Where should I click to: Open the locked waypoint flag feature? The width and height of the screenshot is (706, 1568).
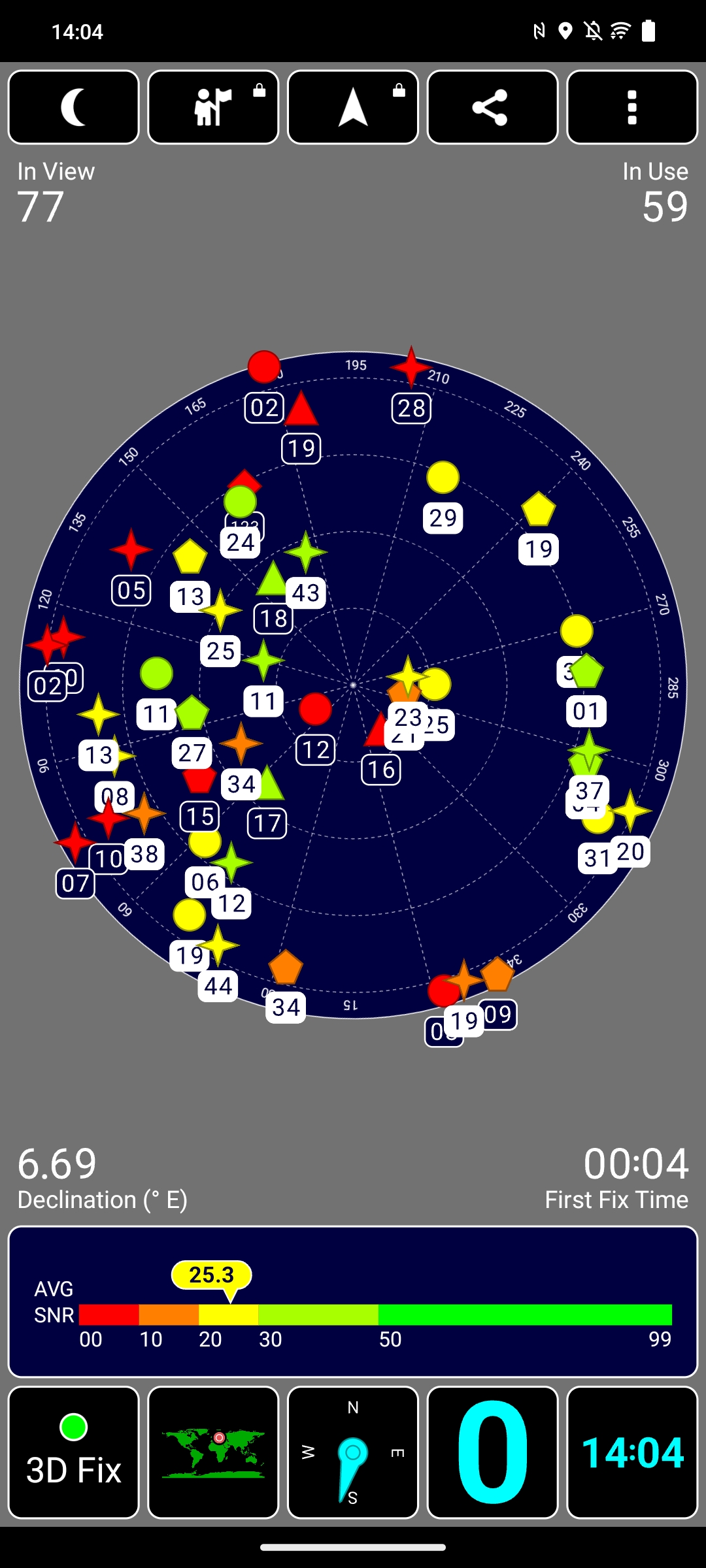click(213, 107)
